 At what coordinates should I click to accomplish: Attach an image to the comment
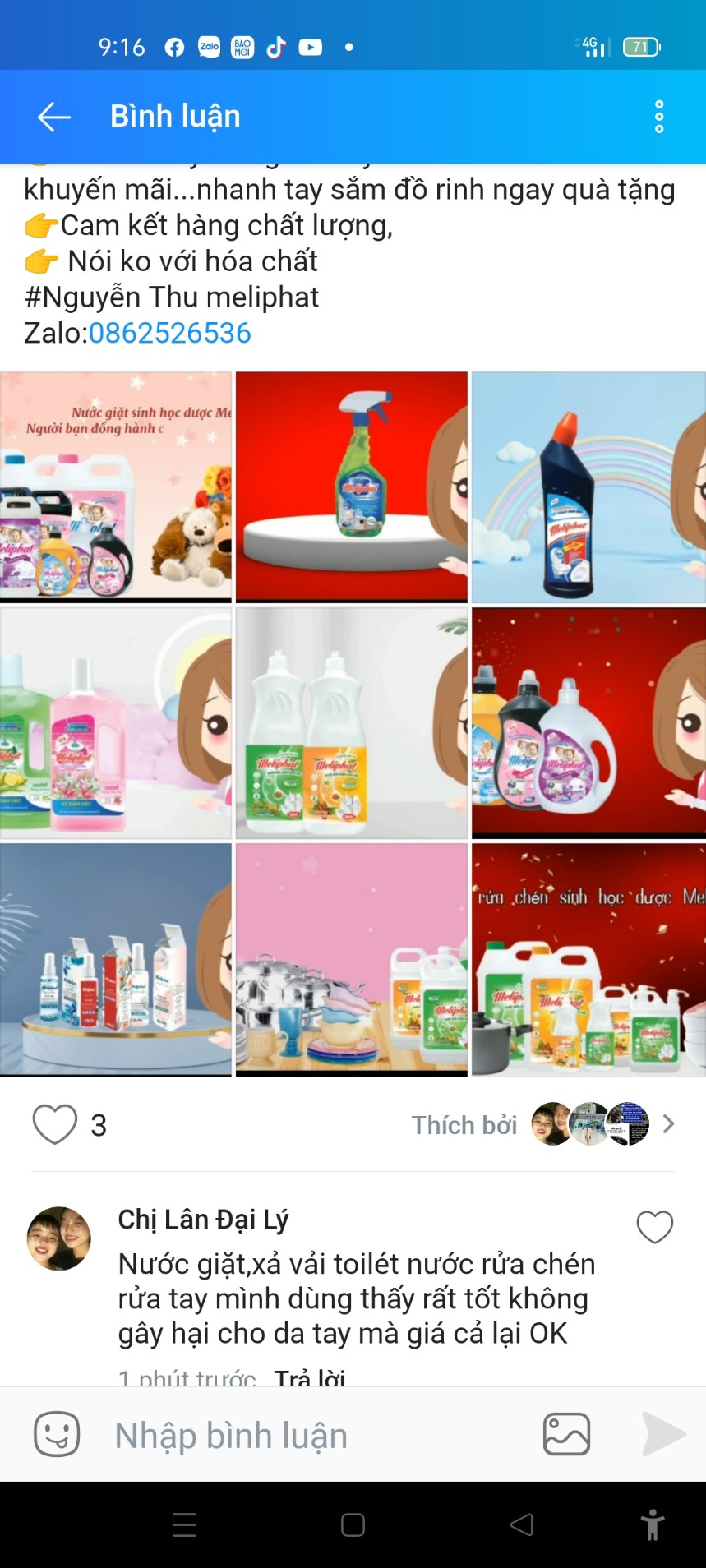pos(566,1434)
